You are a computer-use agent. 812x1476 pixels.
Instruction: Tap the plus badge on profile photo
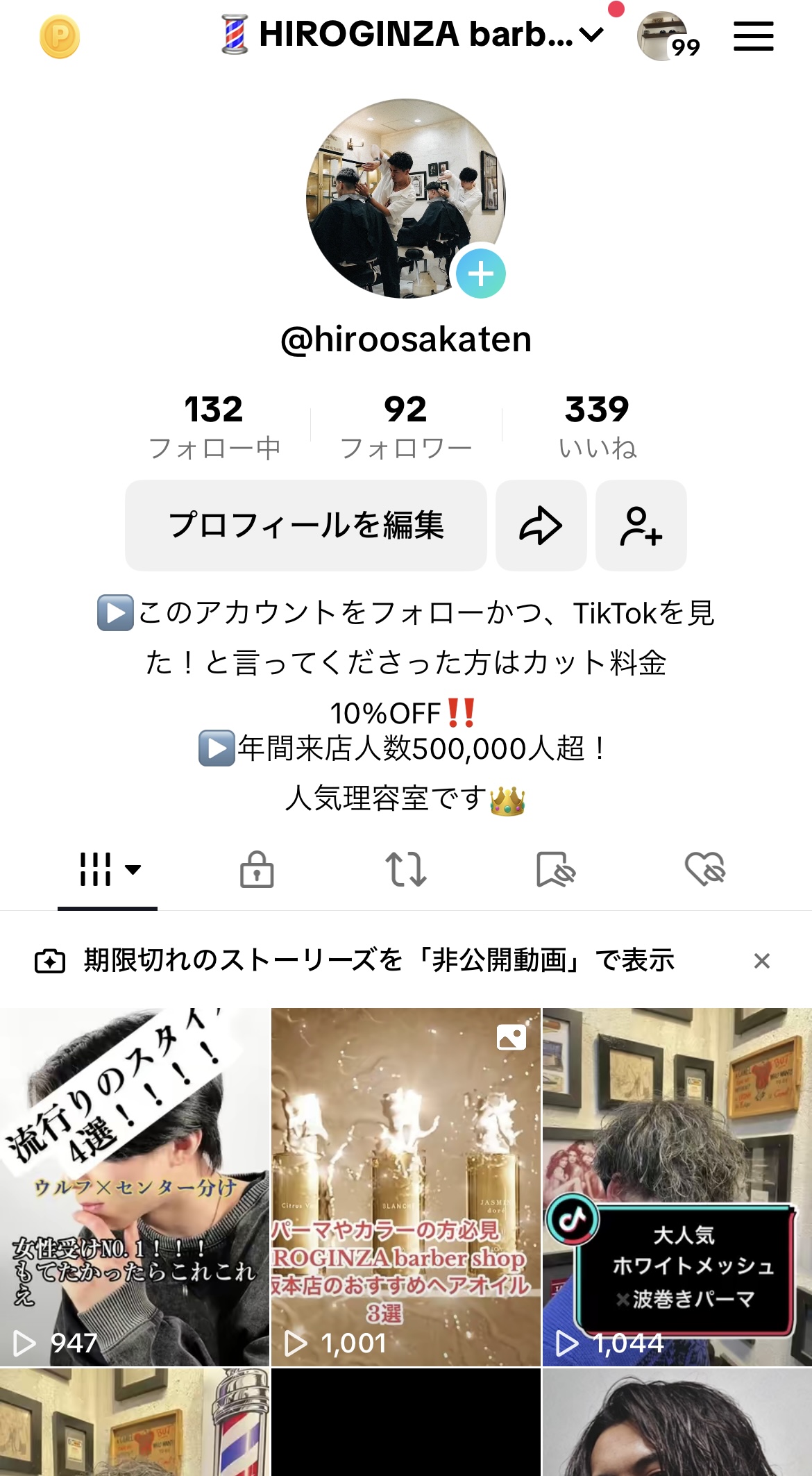tap(480, 274)
